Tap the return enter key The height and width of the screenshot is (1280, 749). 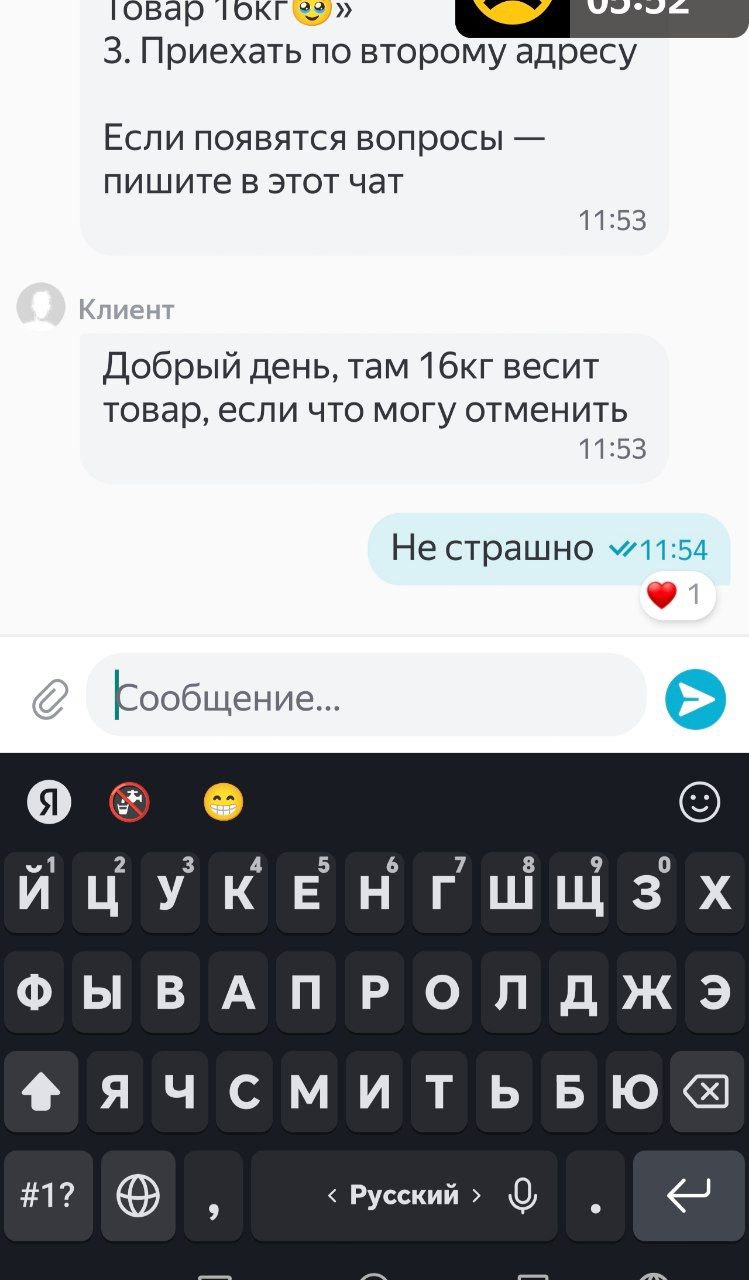(x=689, y=1195)
